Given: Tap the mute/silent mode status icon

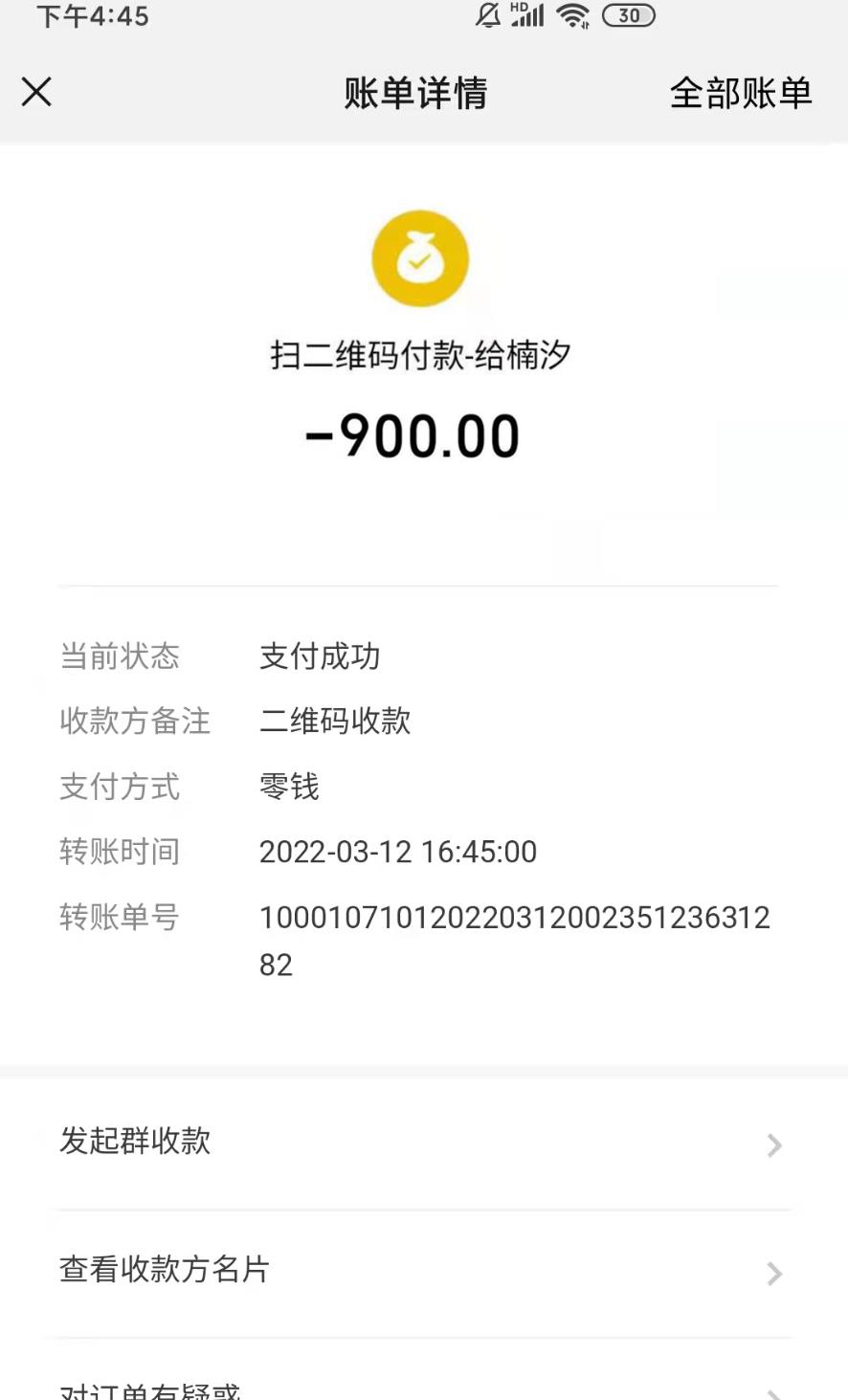Looking at the screenshot, I should point(486,14).
